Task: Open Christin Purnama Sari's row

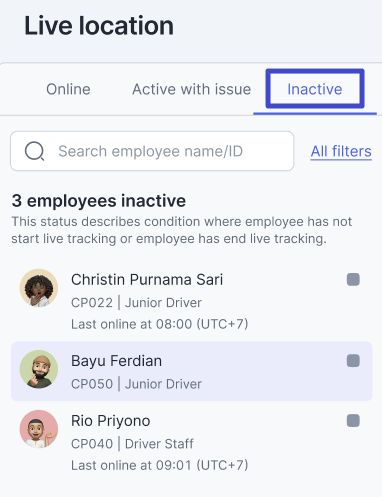Action: tap(192, 301)
